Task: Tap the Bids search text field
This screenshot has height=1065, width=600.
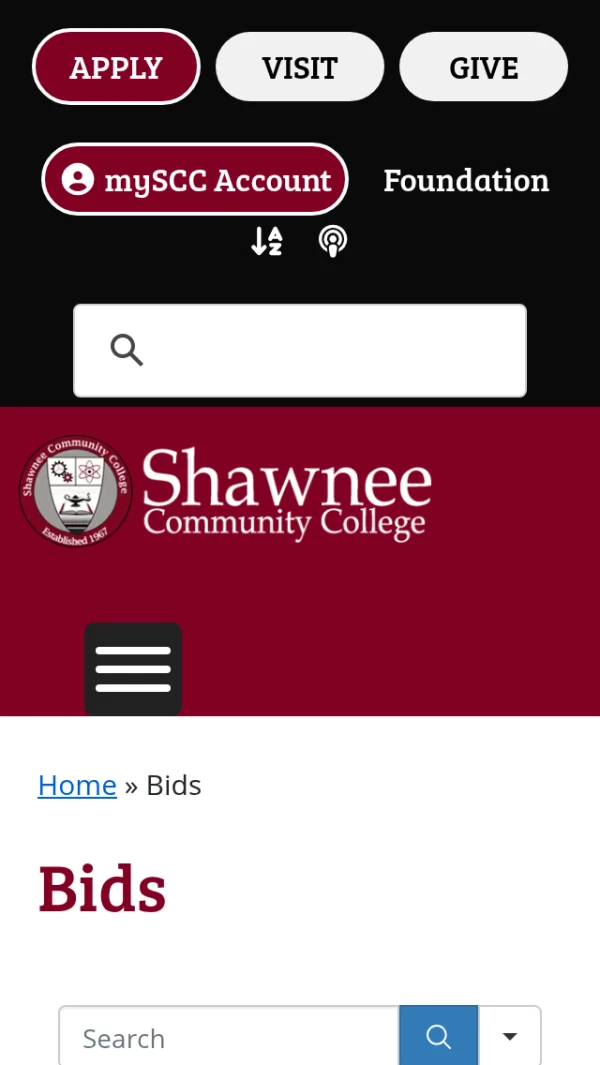Action: point(229,1037)
